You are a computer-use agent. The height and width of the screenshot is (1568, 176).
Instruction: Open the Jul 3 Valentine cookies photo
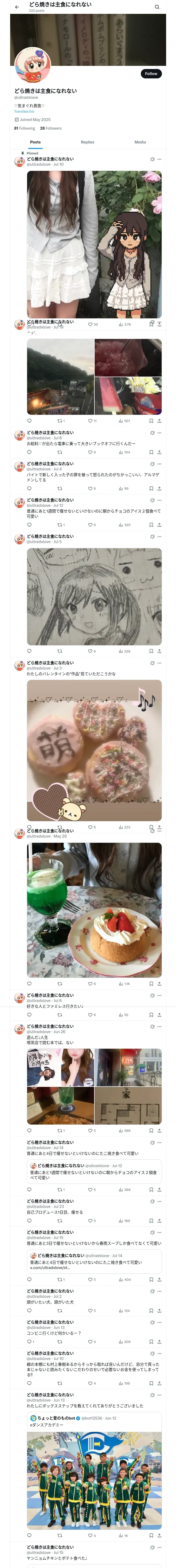[94, 751]
